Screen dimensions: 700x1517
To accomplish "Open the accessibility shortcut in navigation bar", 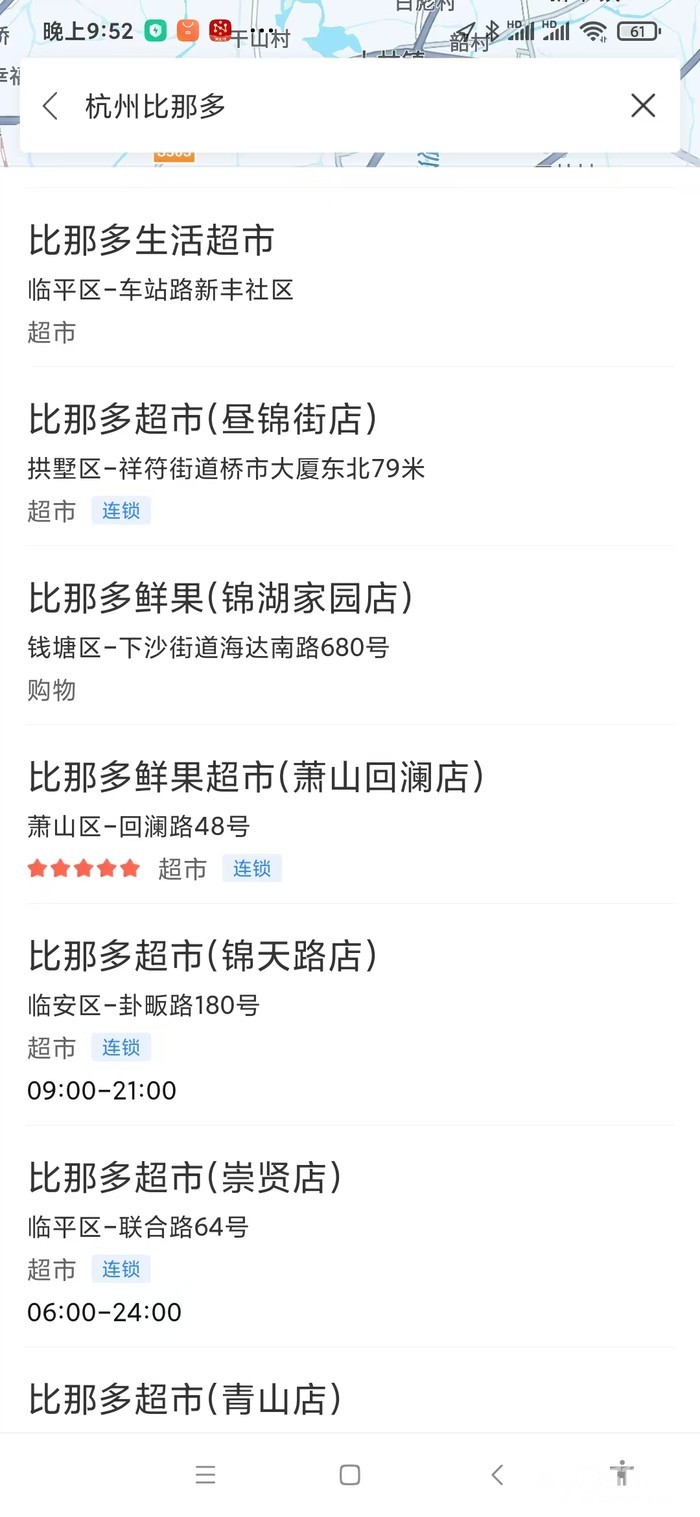I will tap(622, 1473).
